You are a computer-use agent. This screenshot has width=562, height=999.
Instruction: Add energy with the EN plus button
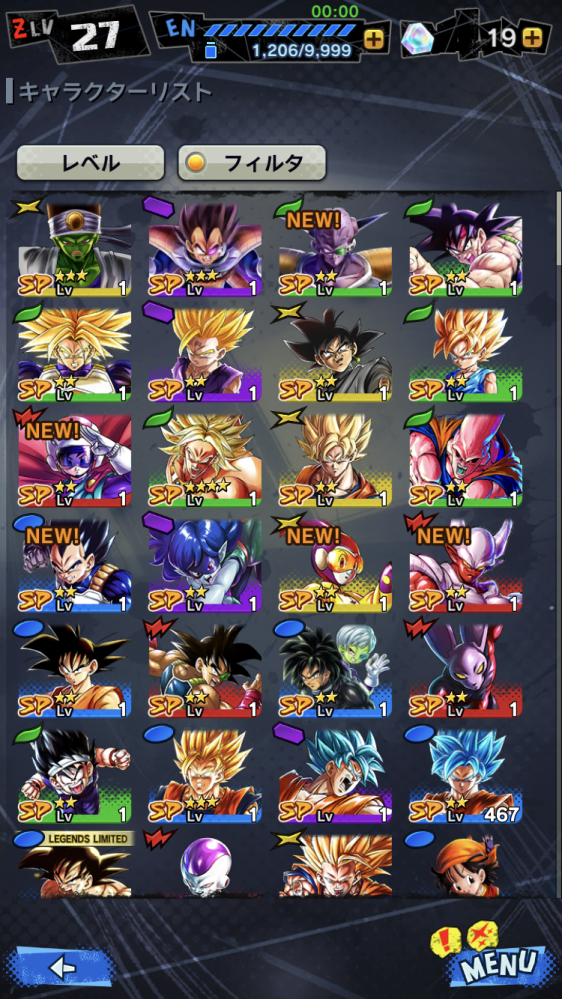(374, 40)
